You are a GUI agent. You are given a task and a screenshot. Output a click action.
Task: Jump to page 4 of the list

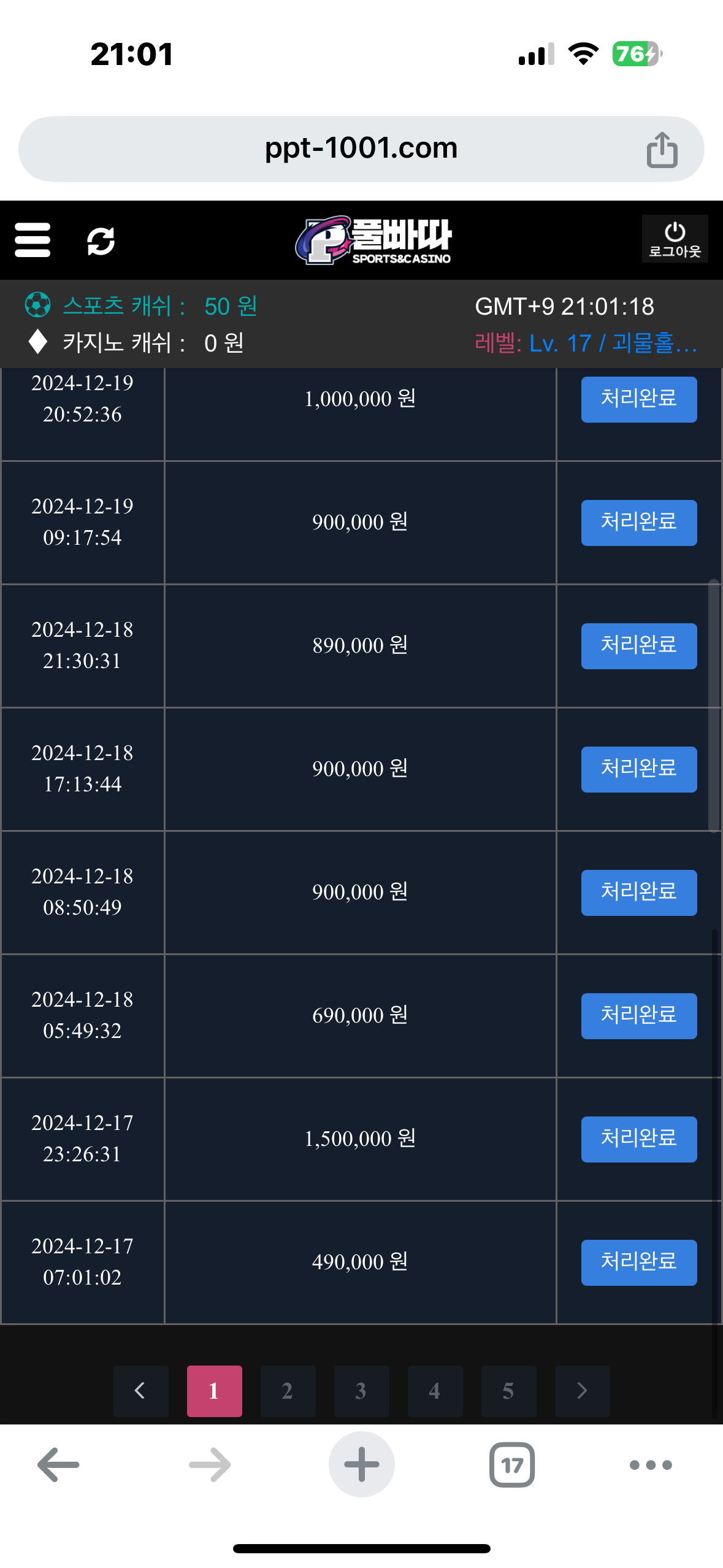click(435, 1391)
